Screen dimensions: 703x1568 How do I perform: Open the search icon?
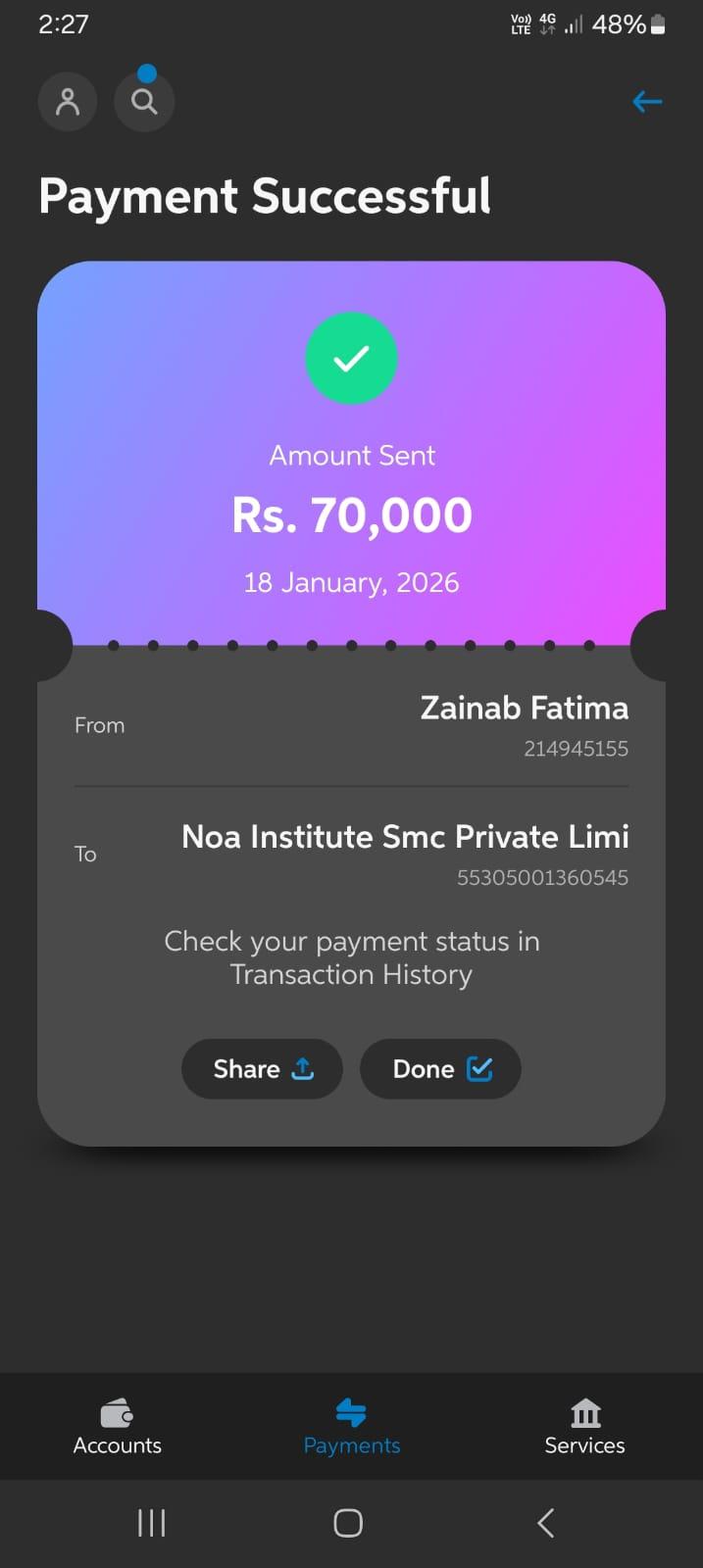click(144, 101)
